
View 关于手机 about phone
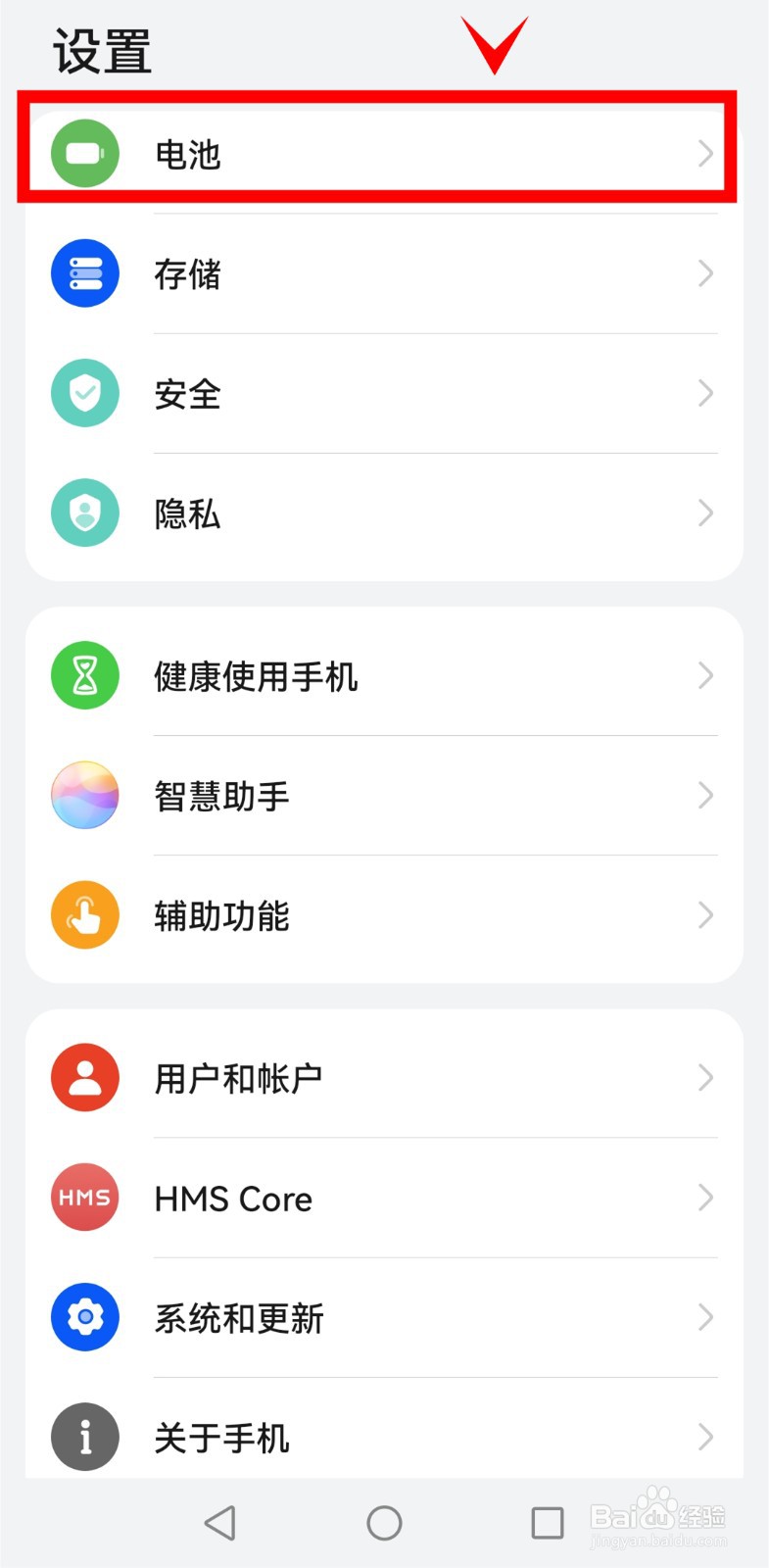382,1437
